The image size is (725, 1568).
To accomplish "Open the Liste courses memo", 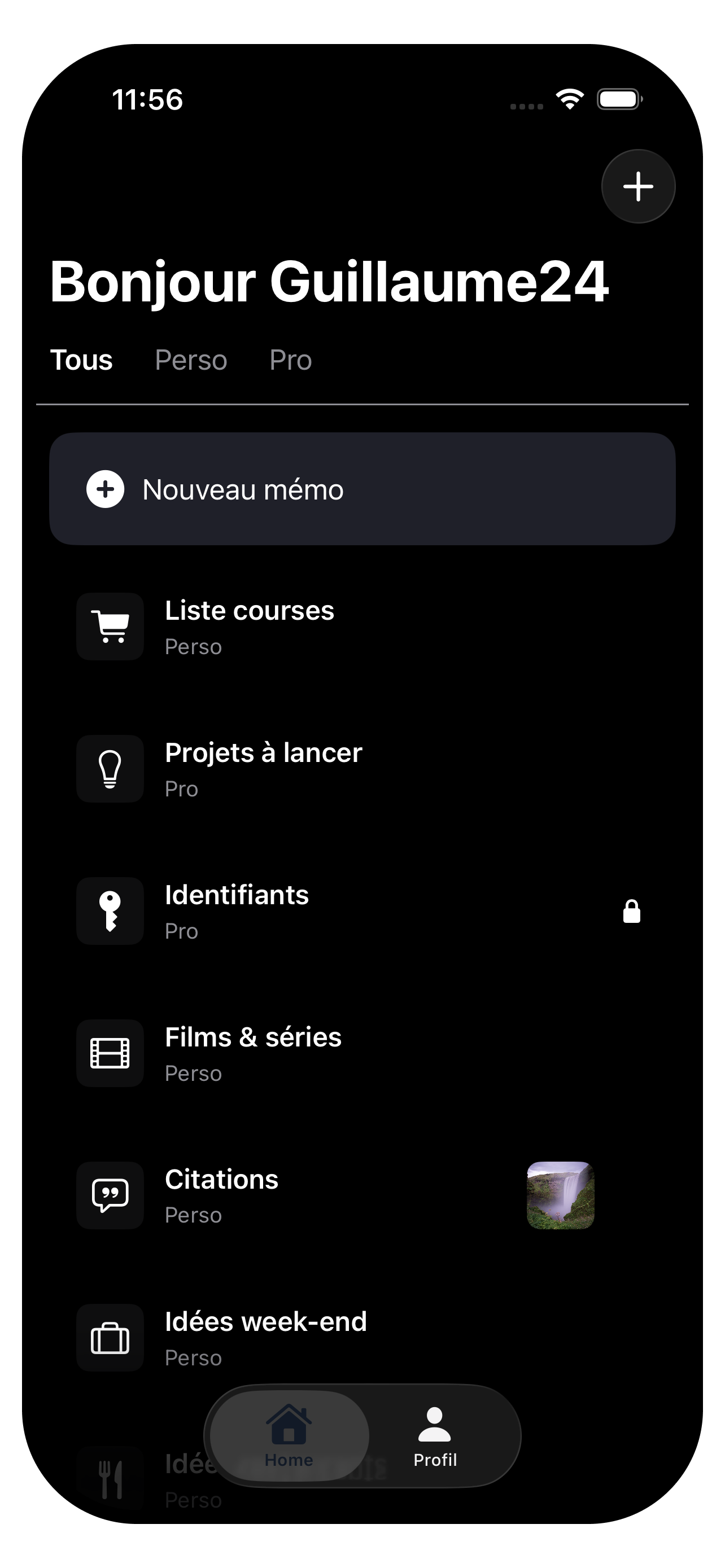I will (362, 627).
